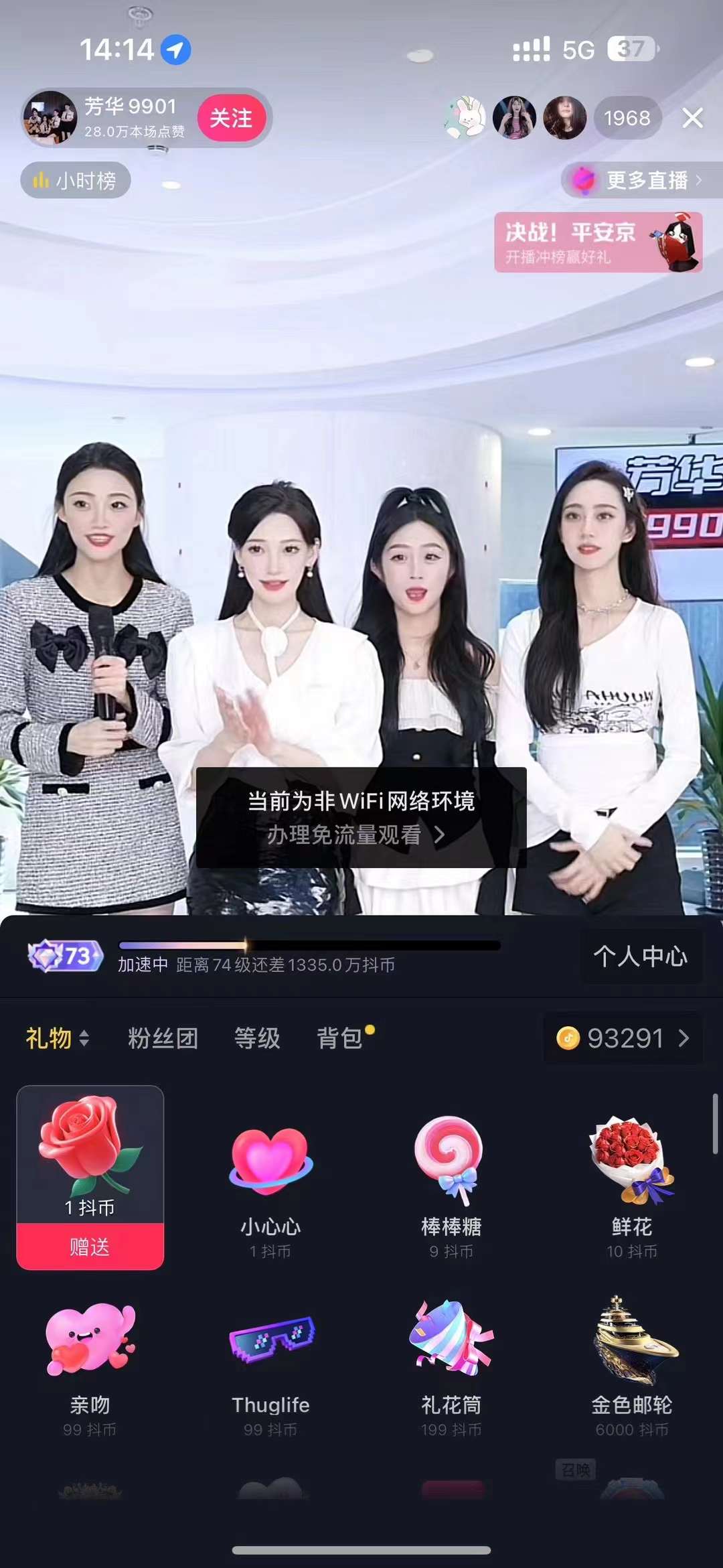Open the 决战！平安京 promotion banner
This screenshot has width=723, height=1568.
pyautogui.click(x=598, y=242)
